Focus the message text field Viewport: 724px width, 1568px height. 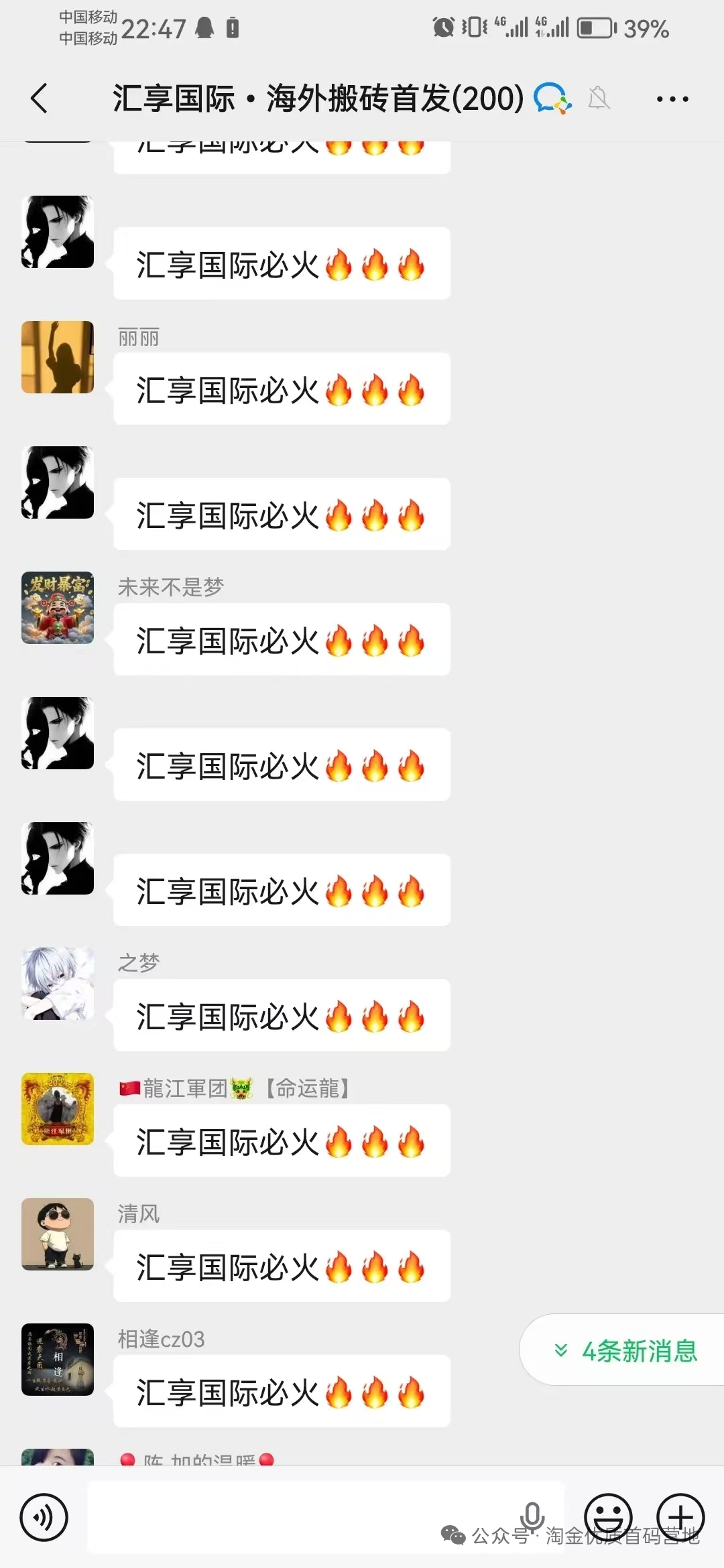click(302, 1518)
